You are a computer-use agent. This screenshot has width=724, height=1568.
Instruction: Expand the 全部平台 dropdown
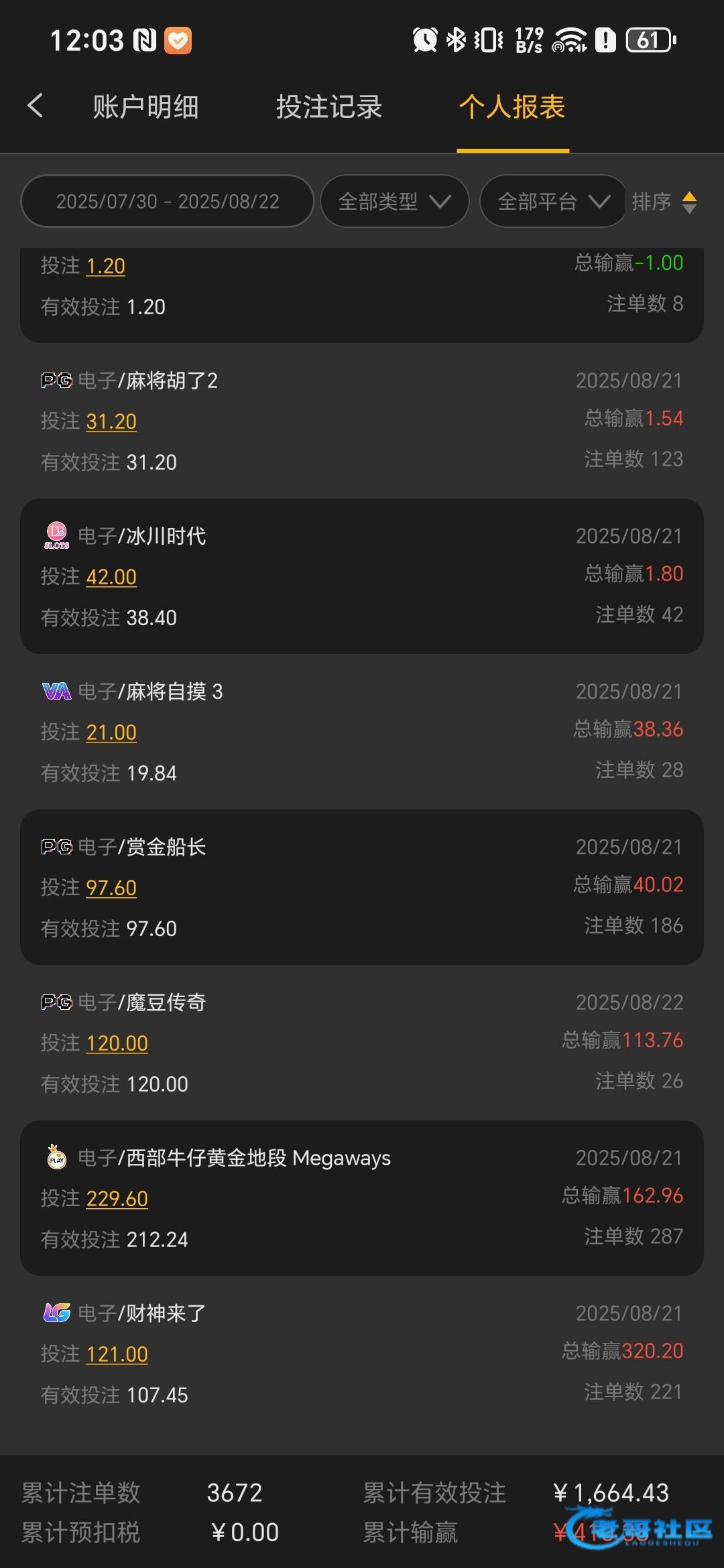[x=553, y=202]
